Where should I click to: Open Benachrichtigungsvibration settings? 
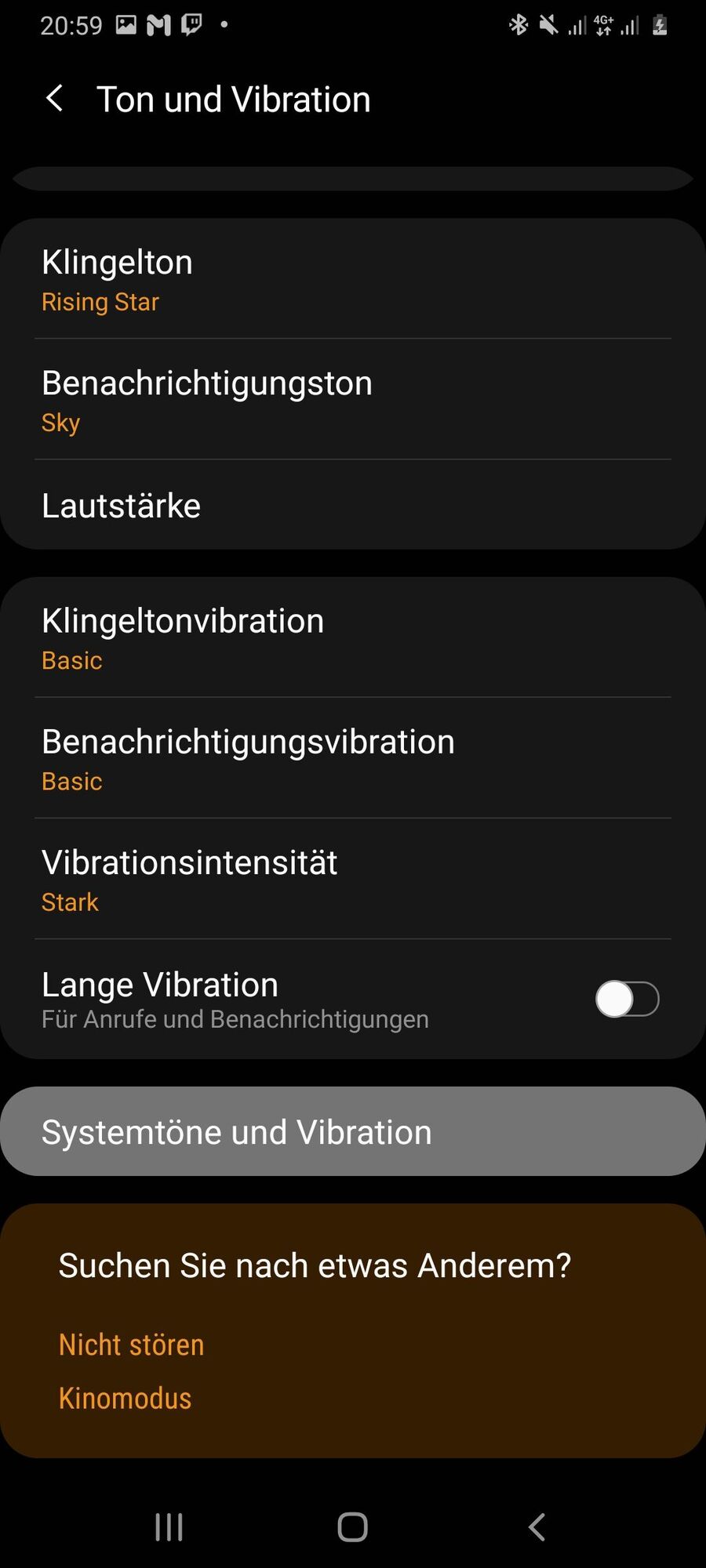pyautogui.click(x=353, y=759)
